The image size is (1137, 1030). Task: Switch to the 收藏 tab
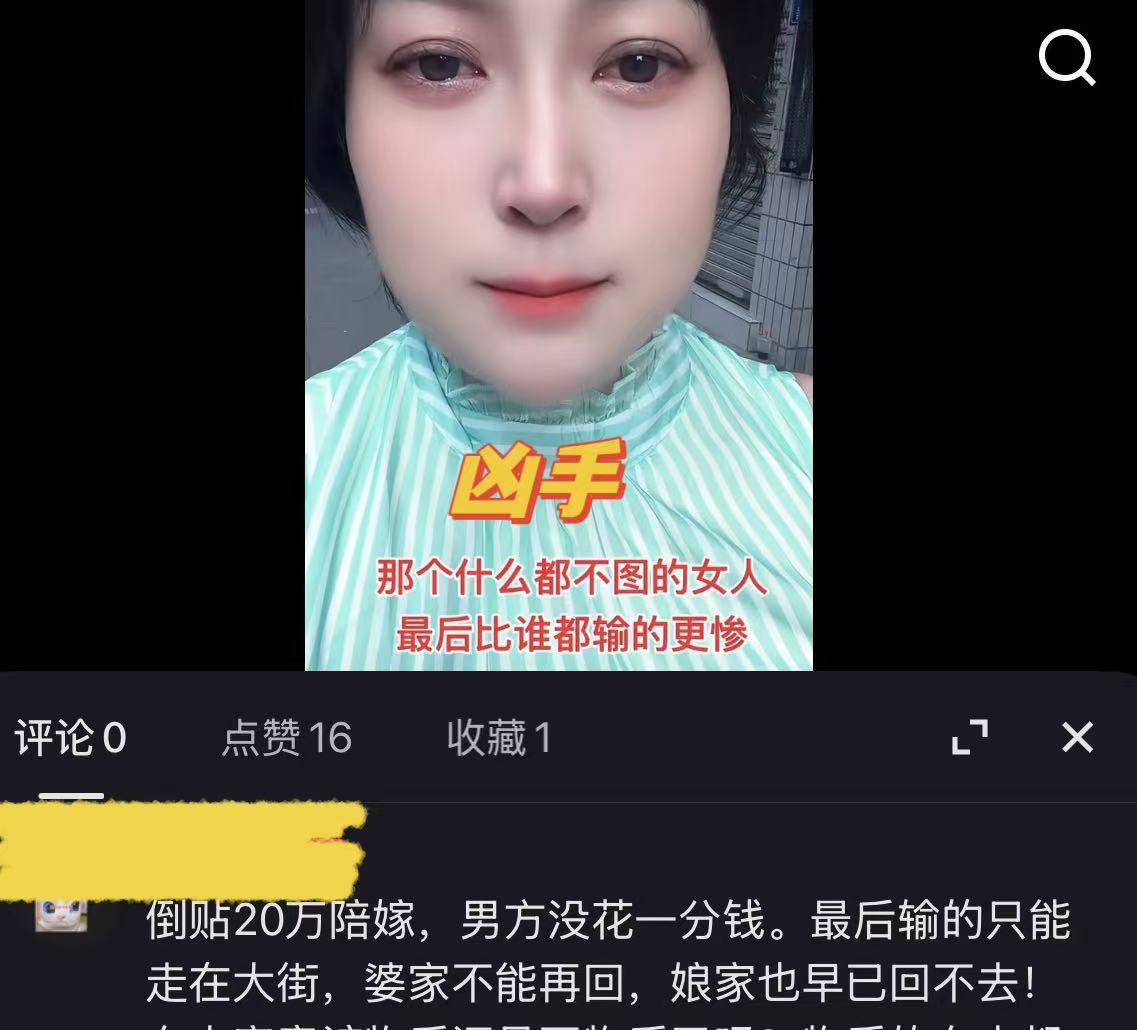(498, 739)
